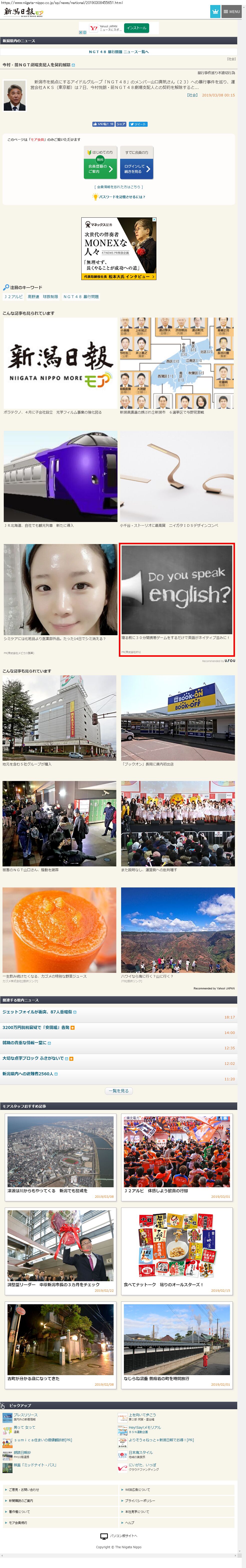Go to ご意見・お問い合わせ page
Viewport: 246px width, 1568px height.
[24, 1490]
